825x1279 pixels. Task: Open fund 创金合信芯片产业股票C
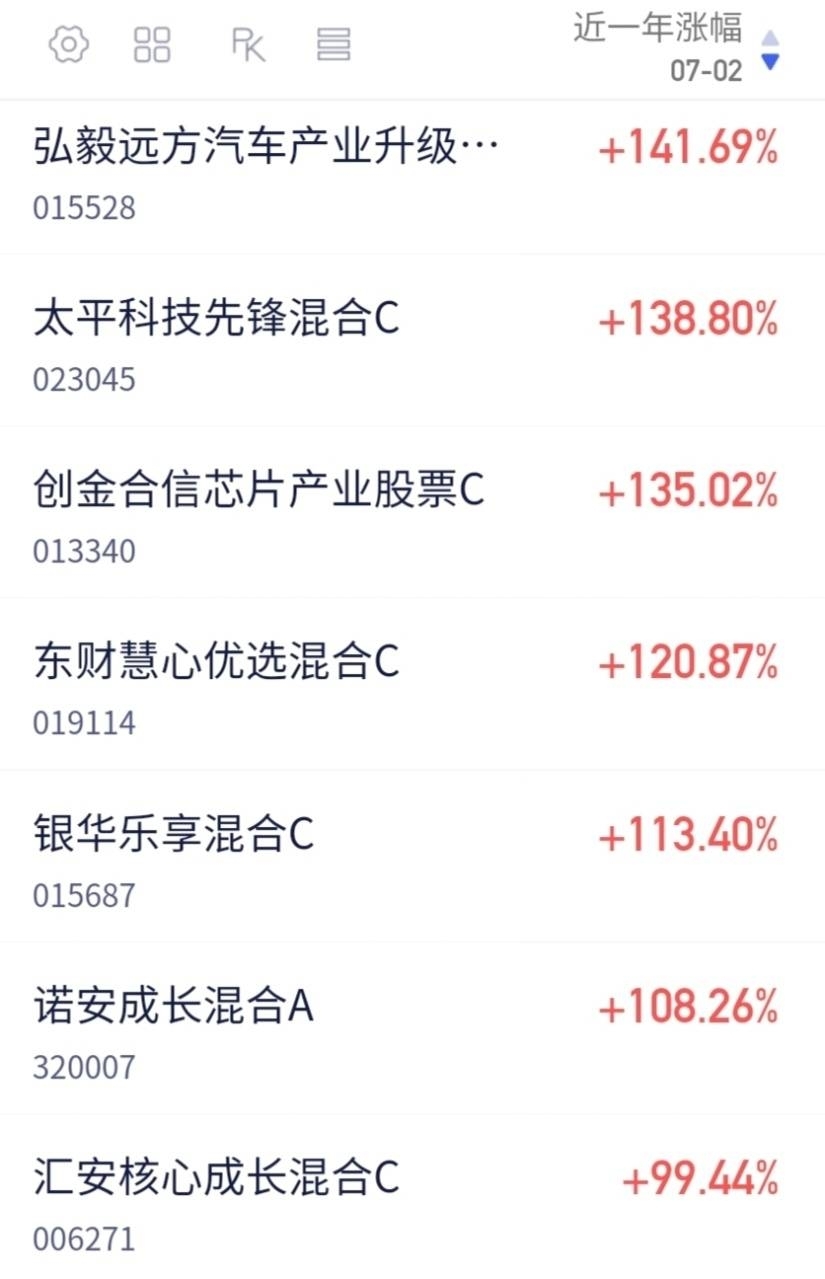pos(412,513)
